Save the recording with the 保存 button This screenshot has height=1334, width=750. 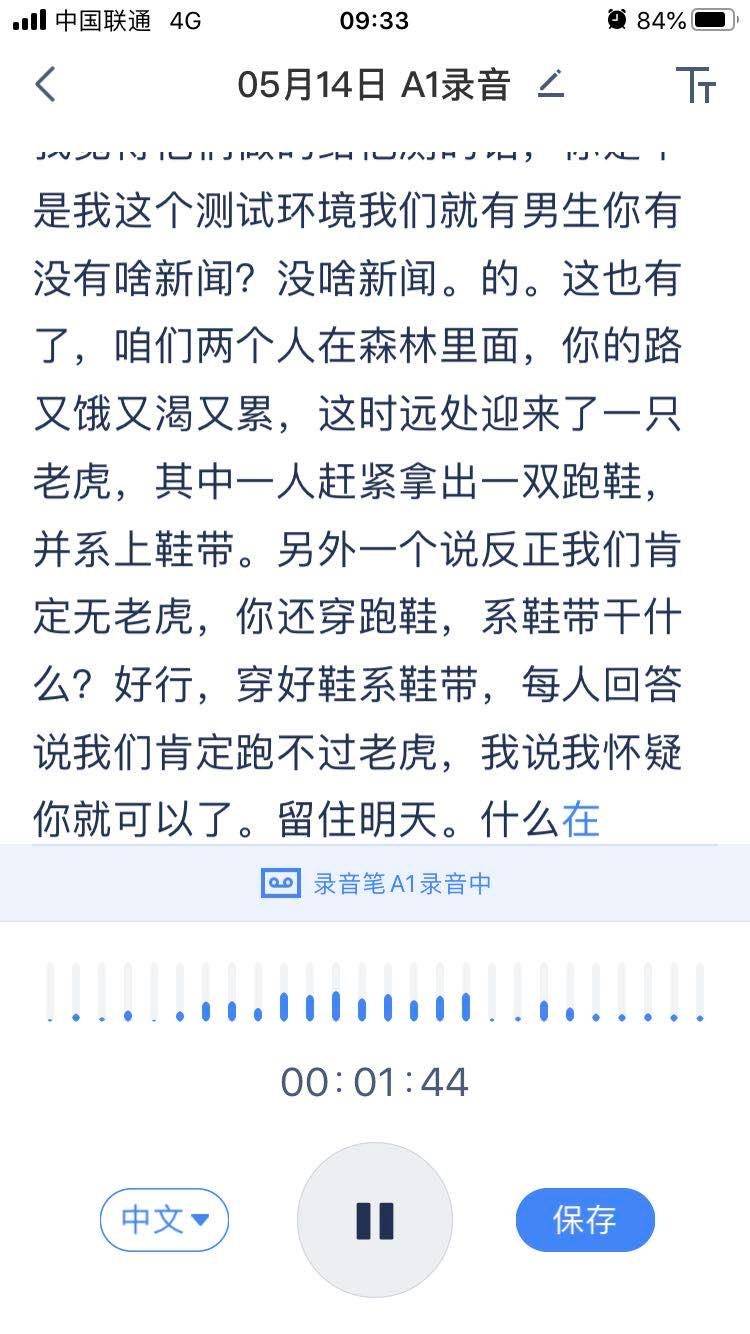coord(584,1220)
